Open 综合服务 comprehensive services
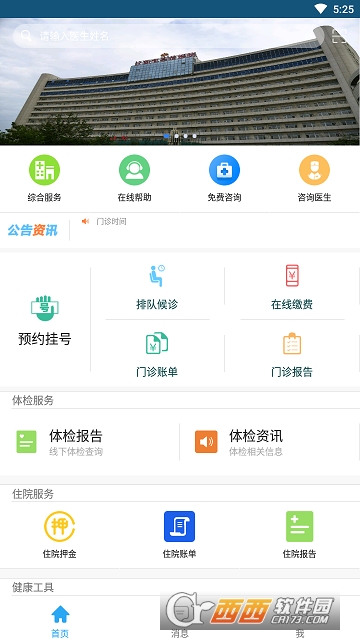Screen dimensions: 360x640 (x=44, y=179)
